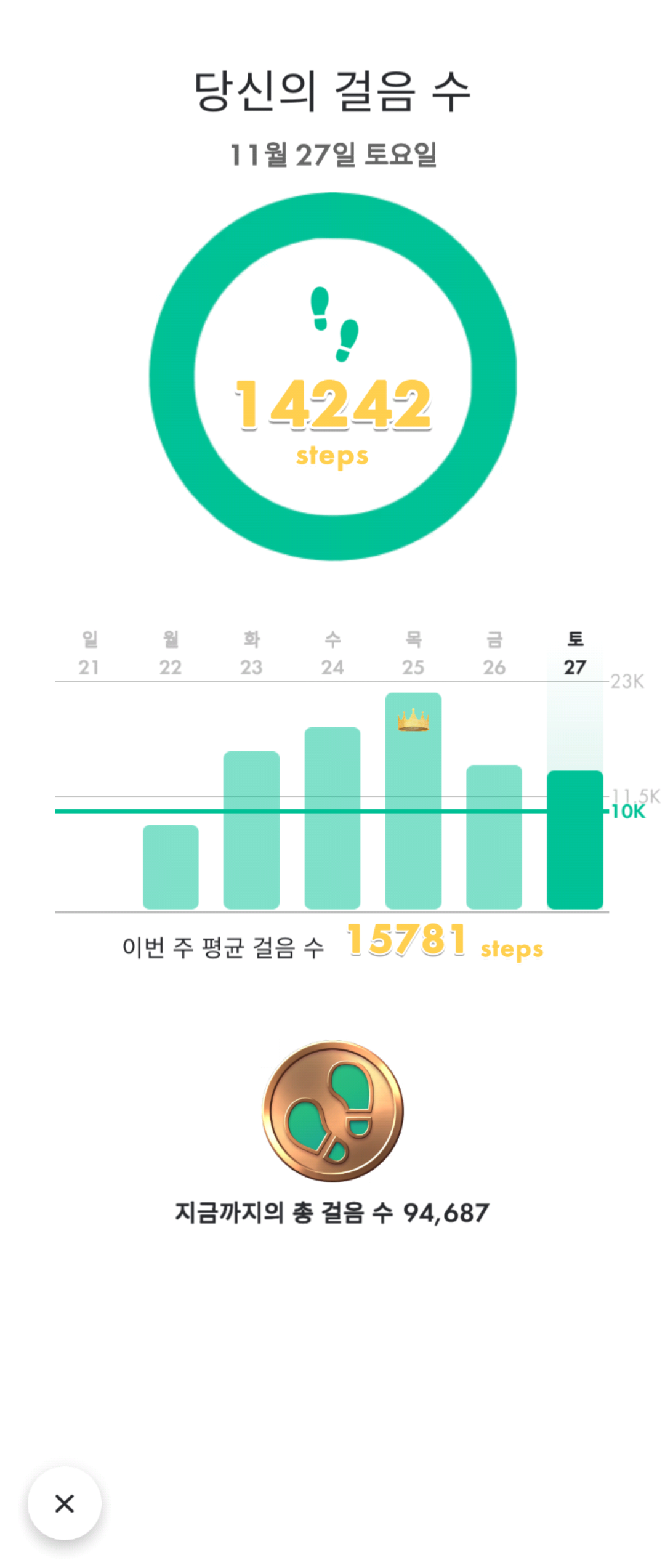Select Tuesday 23 bar in the chart
The height and width of the screenshot is (1568, 665).
tap(251, 829)
